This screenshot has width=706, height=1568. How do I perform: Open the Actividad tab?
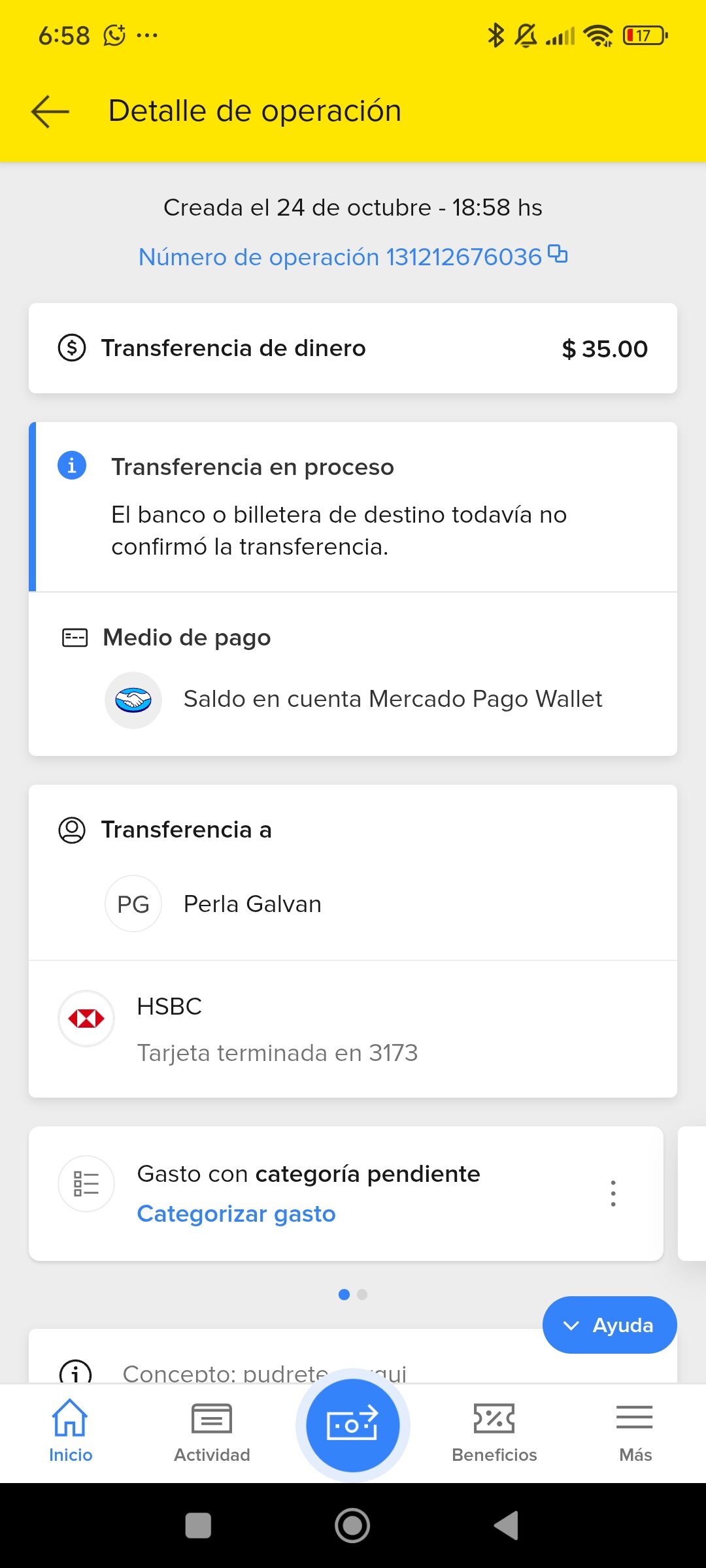click(x=212, y=1431)
